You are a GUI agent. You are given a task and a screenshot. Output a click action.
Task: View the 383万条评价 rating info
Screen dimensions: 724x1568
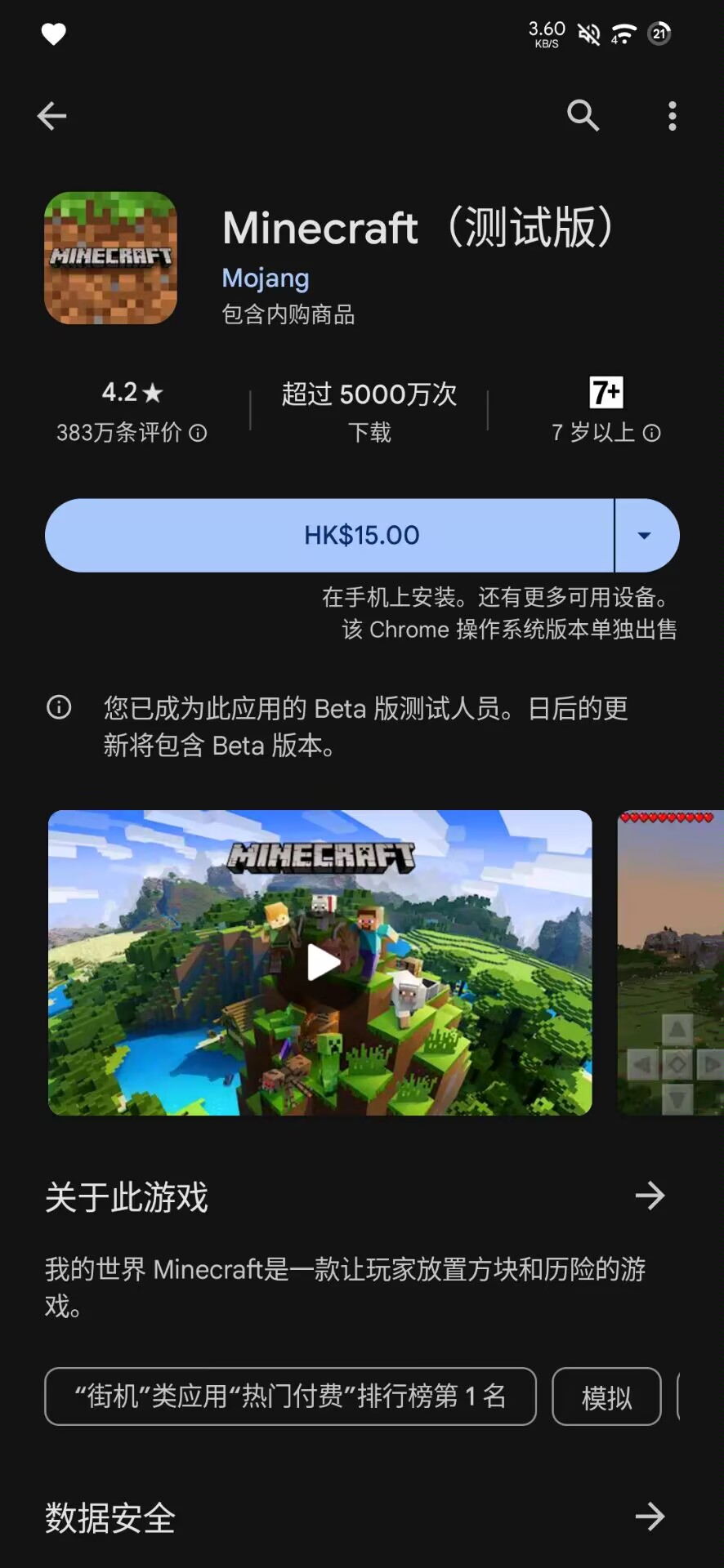click(x=132, y=432)
